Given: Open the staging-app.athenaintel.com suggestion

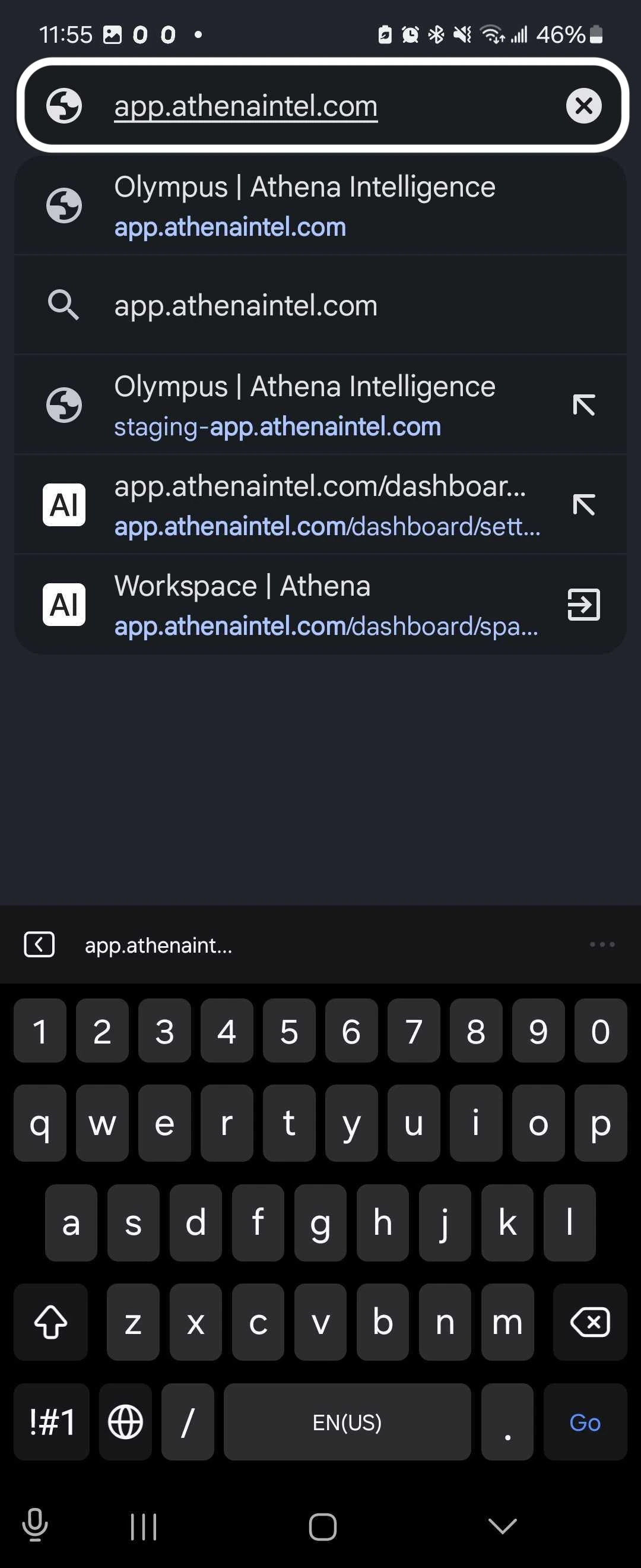Looking at the screenshot, I should click(x=304, y=406).
